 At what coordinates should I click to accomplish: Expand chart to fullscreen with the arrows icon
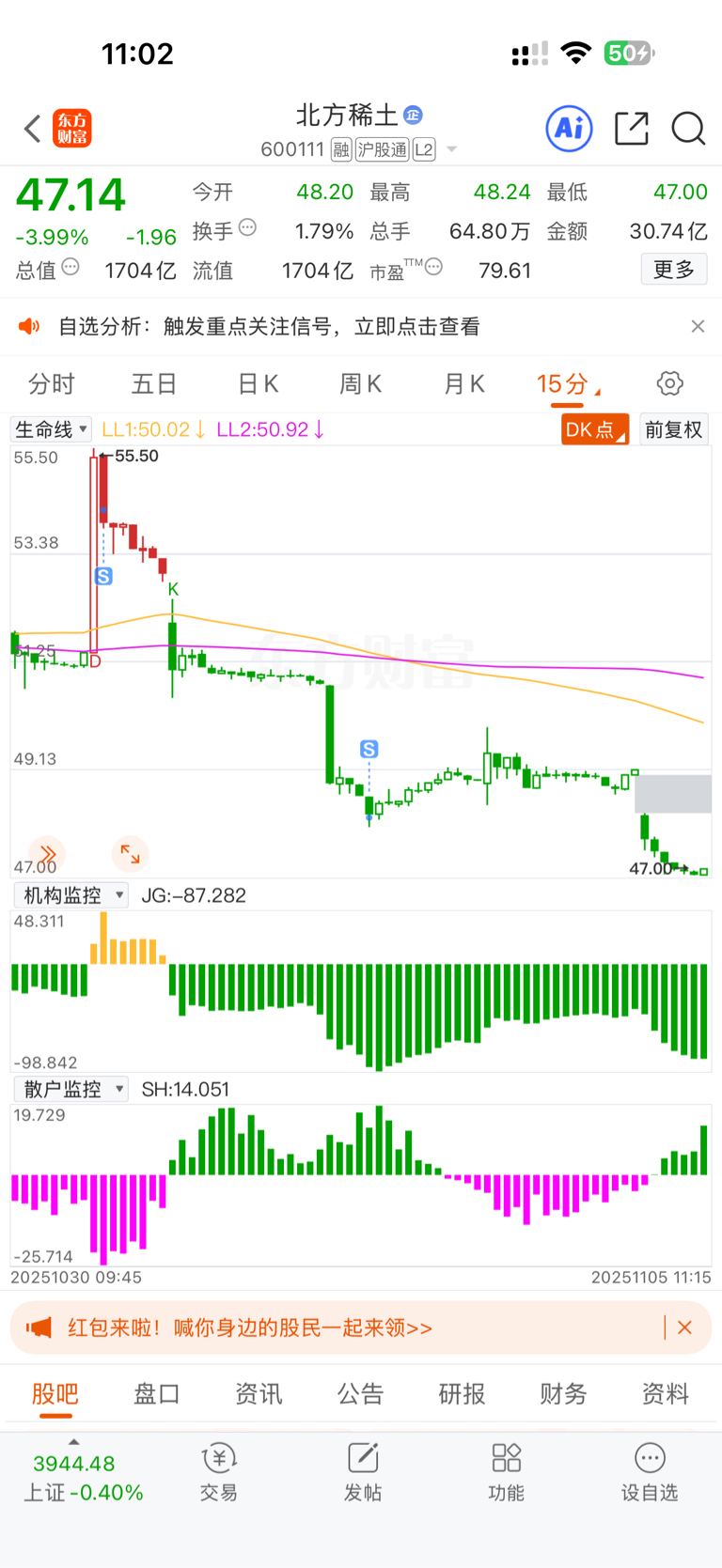point(130,854)
